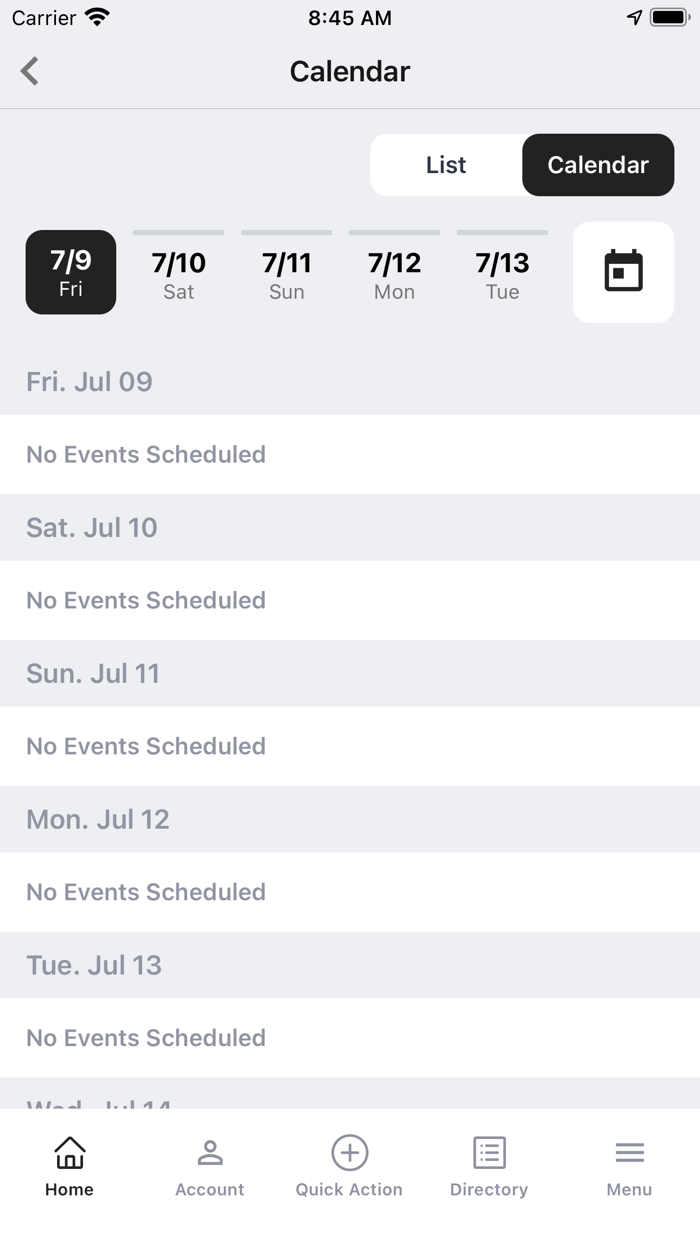Open the Account tab

click(209, 1166)
